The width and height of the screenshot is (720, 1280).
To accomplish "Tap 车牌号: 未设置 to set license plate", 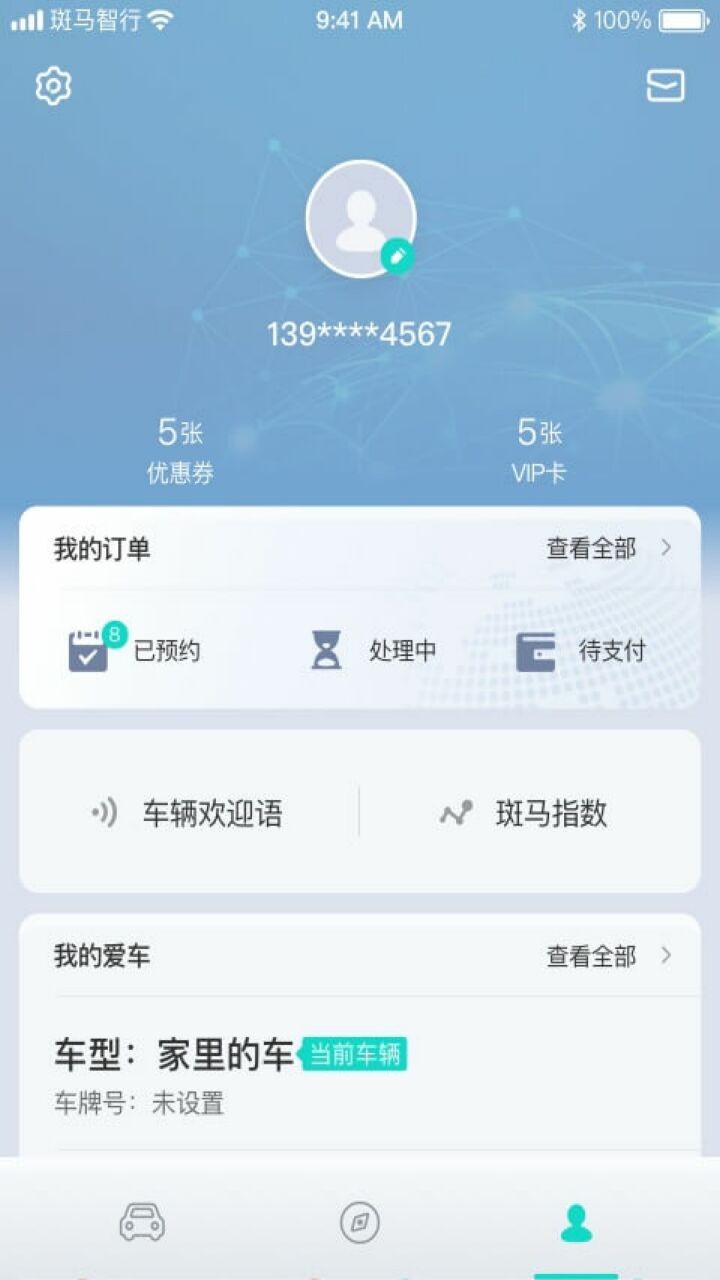I will click(140, 1104).
